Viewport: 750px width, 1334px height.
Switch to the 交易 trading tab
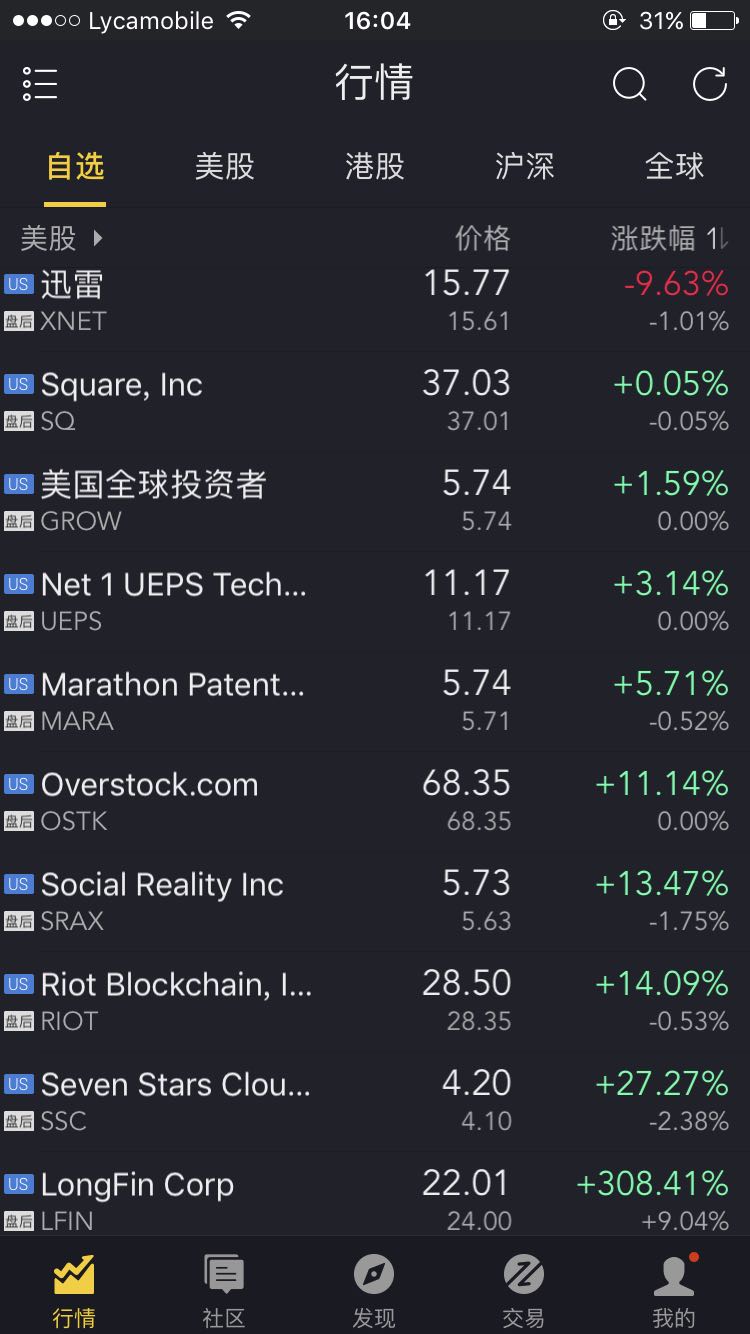point(524,1290)
